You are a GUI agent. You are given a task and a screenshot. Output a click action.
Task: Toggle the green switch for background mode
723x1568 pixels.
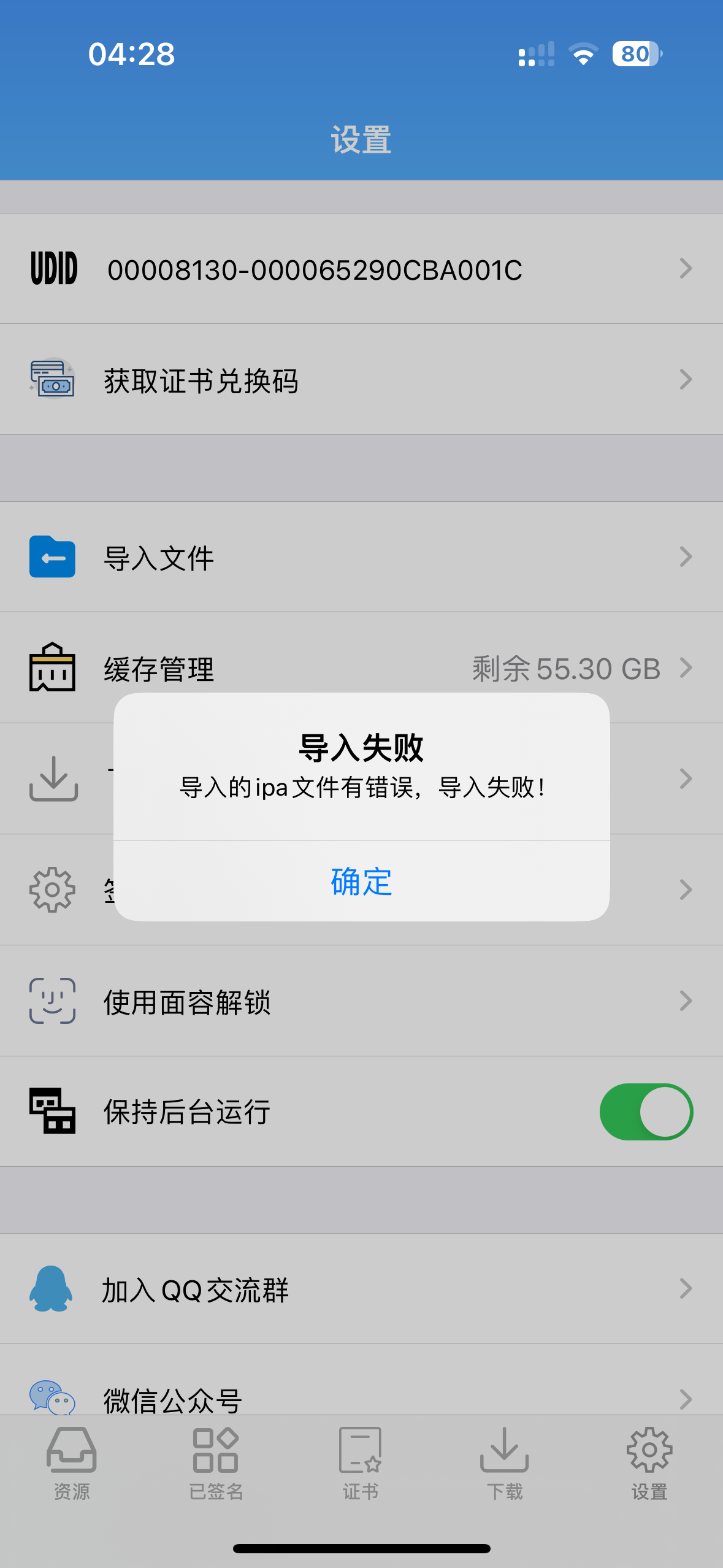click(647, 1112)
